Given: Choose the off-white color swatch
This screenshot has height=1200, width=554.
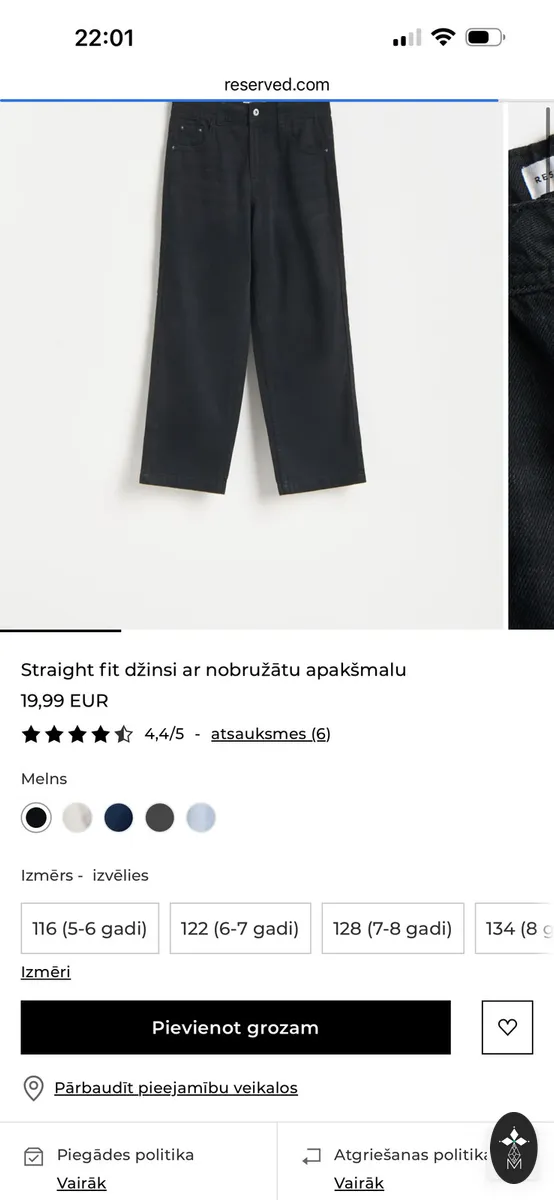Looking at the screenshot, I should (77, 818).
